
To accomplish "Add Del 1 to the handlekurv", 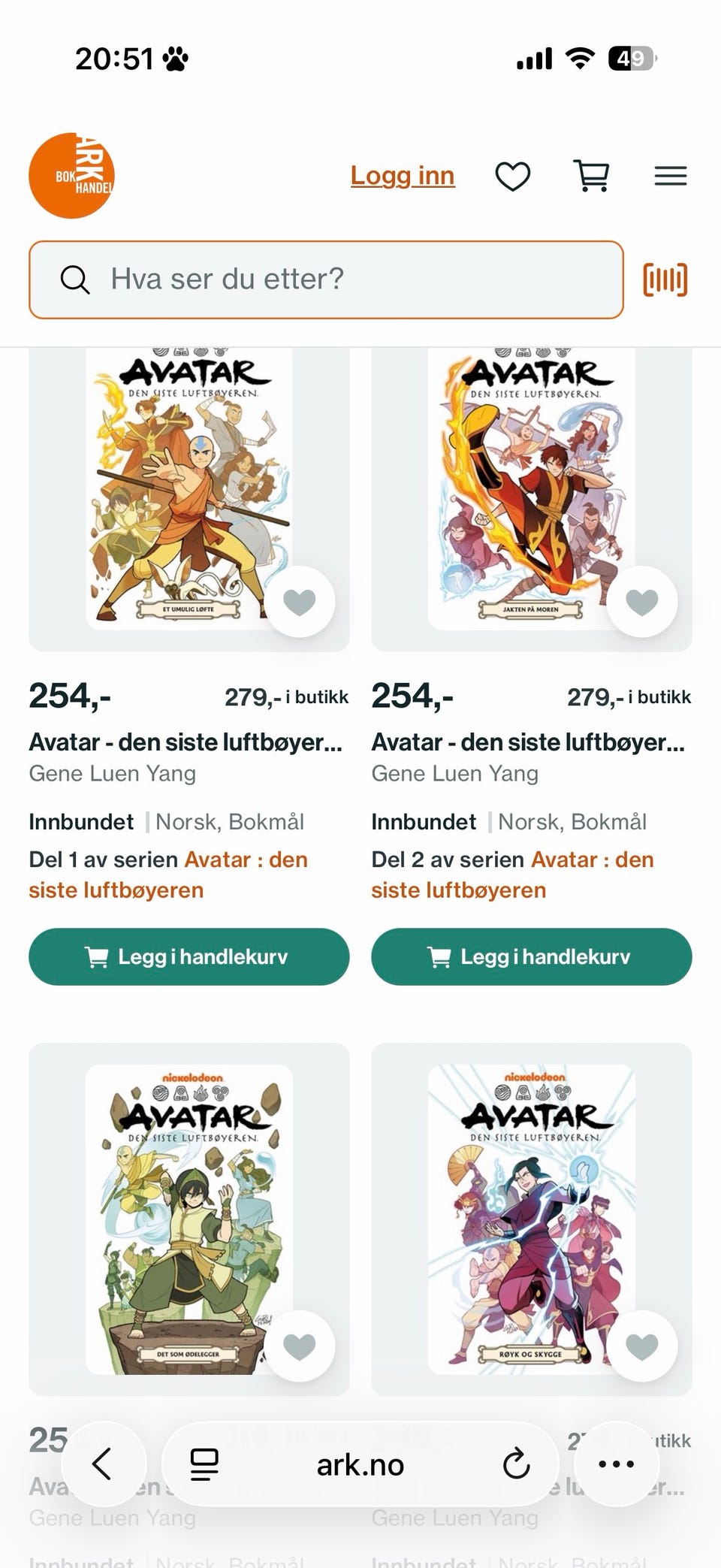I will (189, 957).
